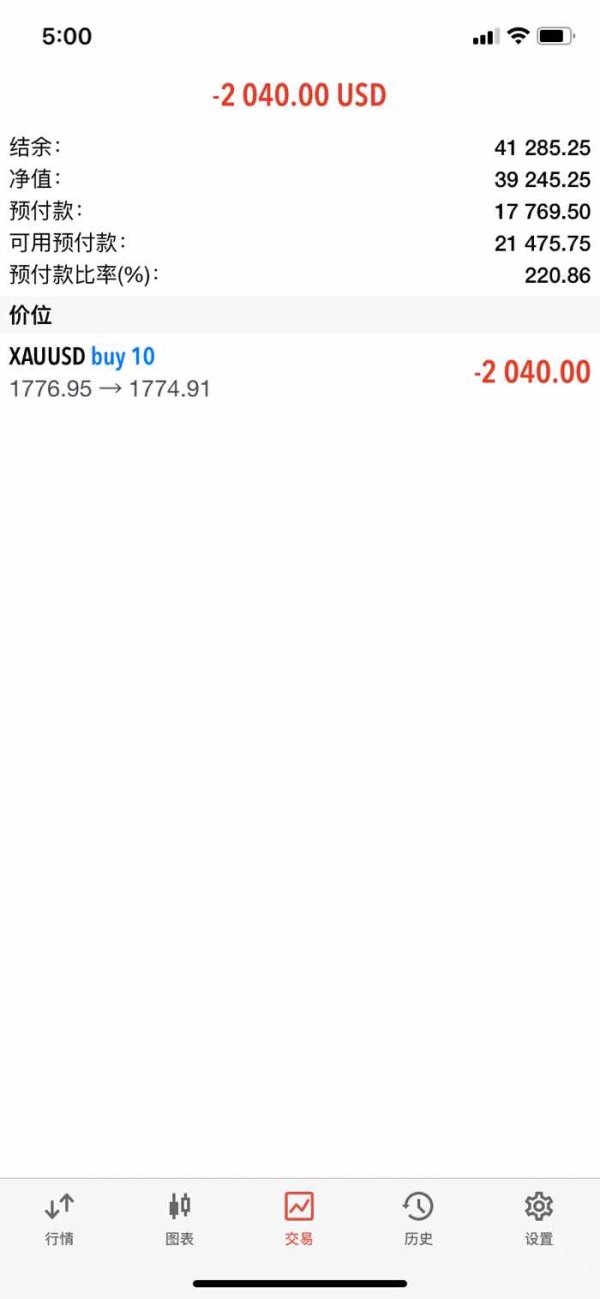This screenshot has width=600, height=1299.
Task: Open the 图表 chart tab
Action: [x=180, y=1218]
